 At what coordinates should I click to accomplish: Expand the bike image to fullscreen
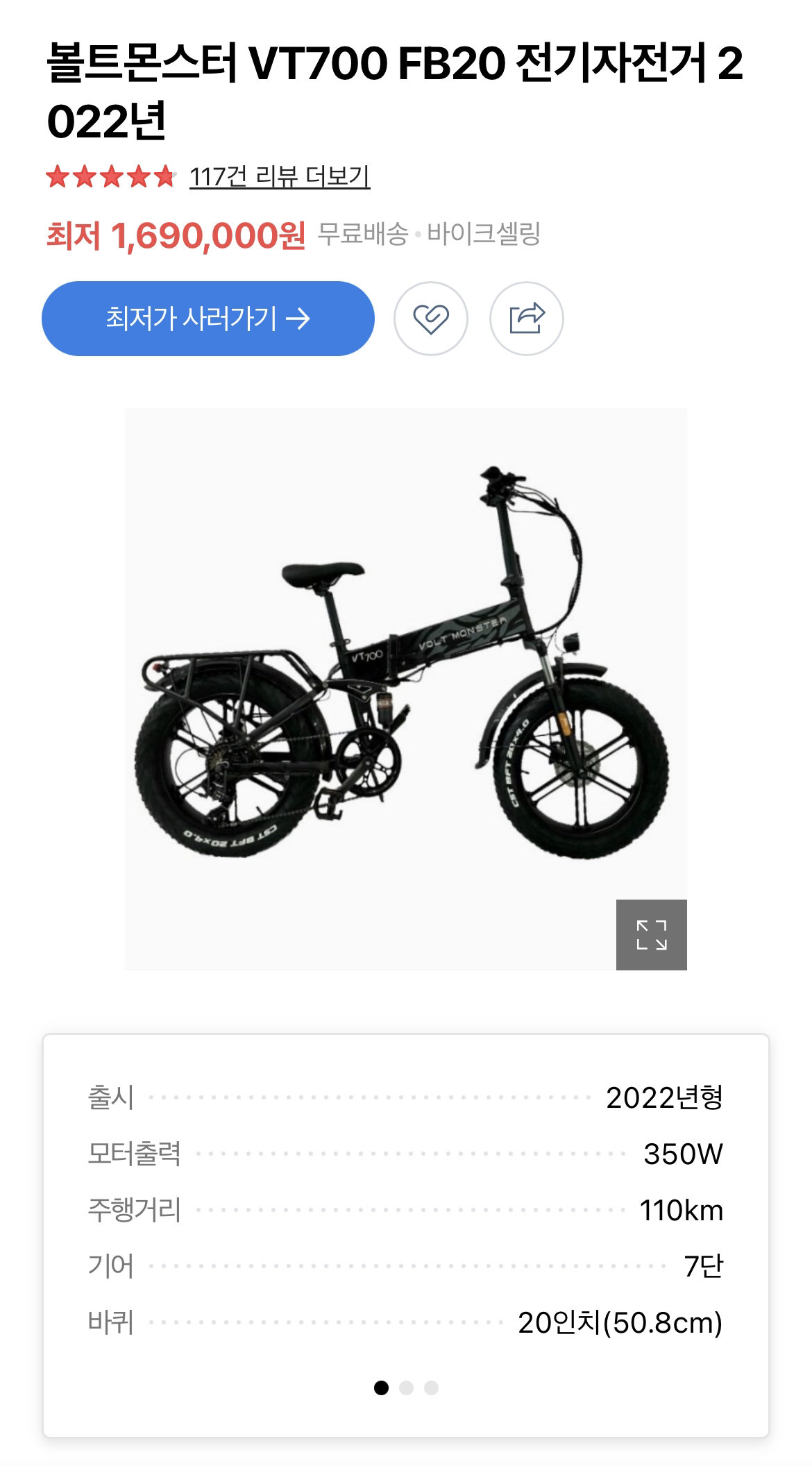(651, 934)
